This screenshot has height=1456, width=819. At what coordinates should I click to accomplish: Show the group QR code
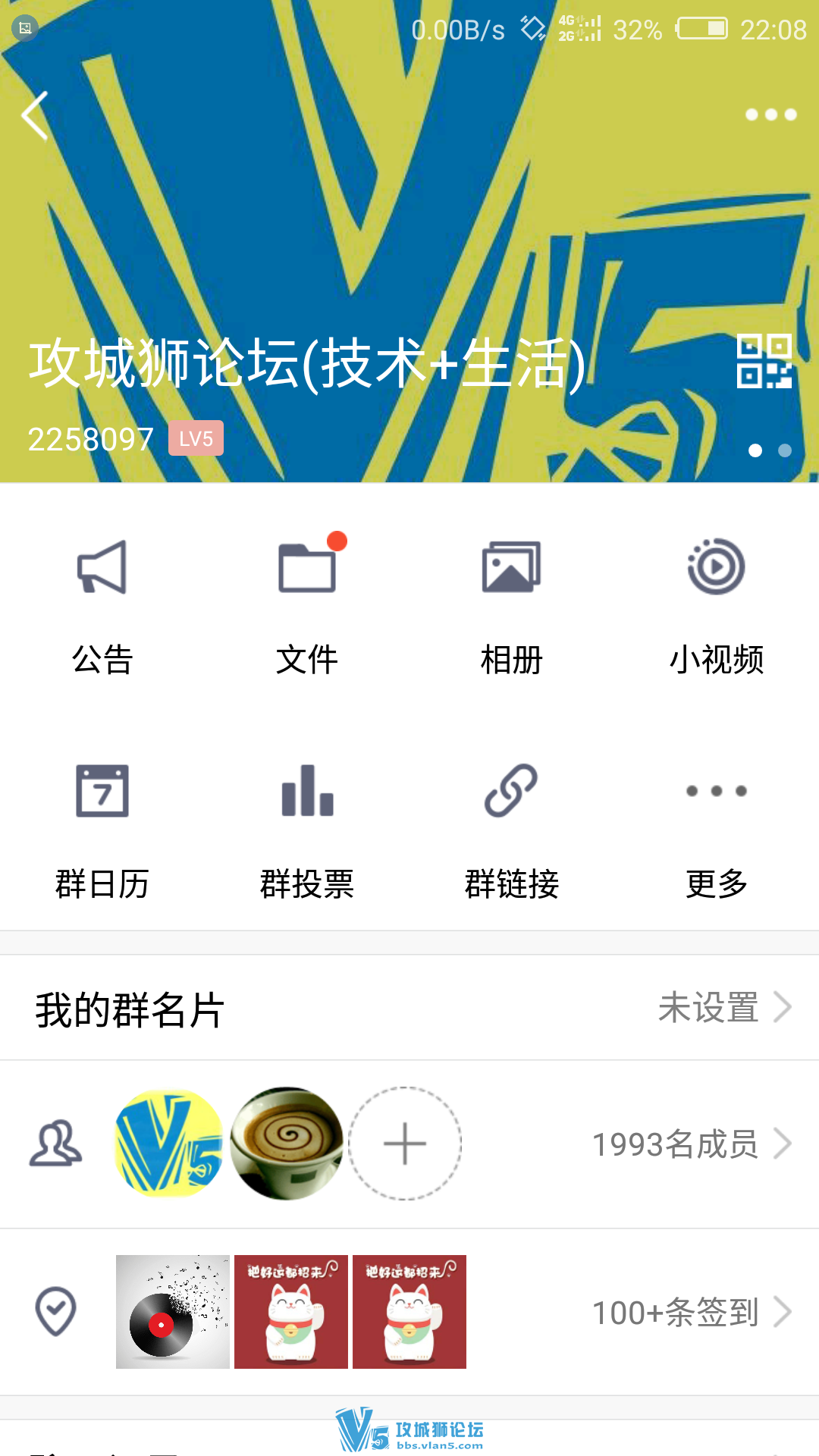click(x=764, y=361)
